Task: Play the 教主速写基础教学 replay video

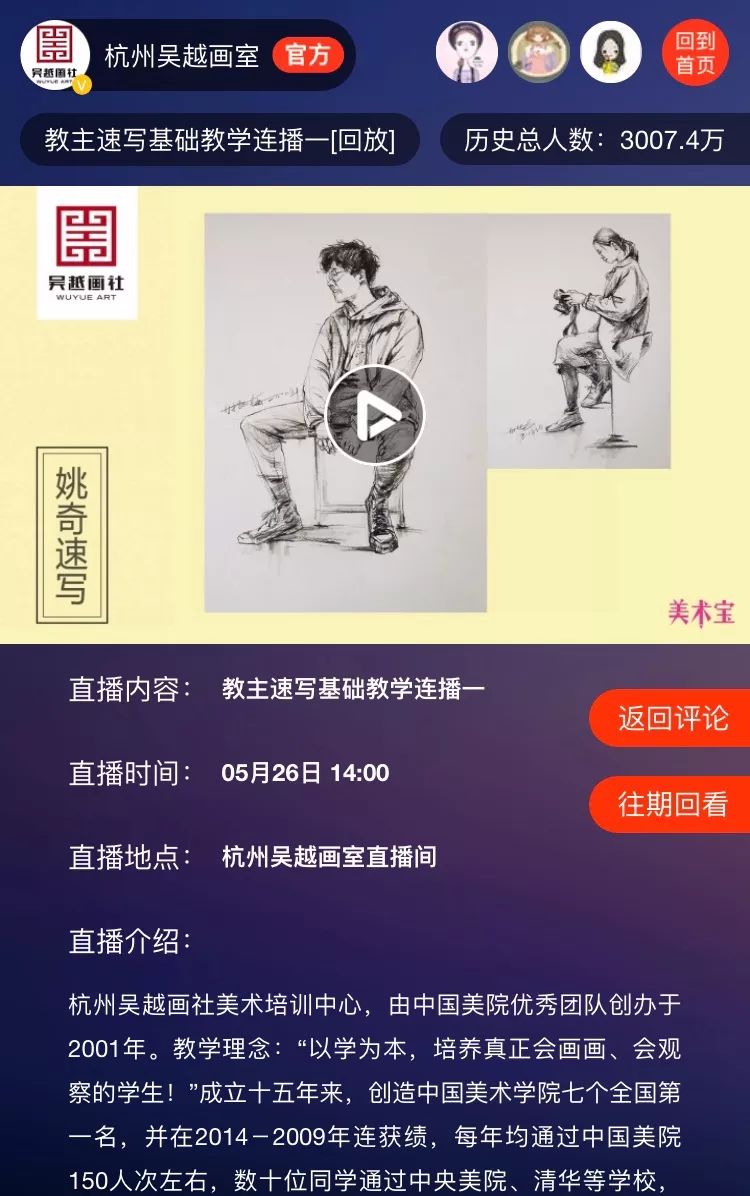Action: pos(375,415)
